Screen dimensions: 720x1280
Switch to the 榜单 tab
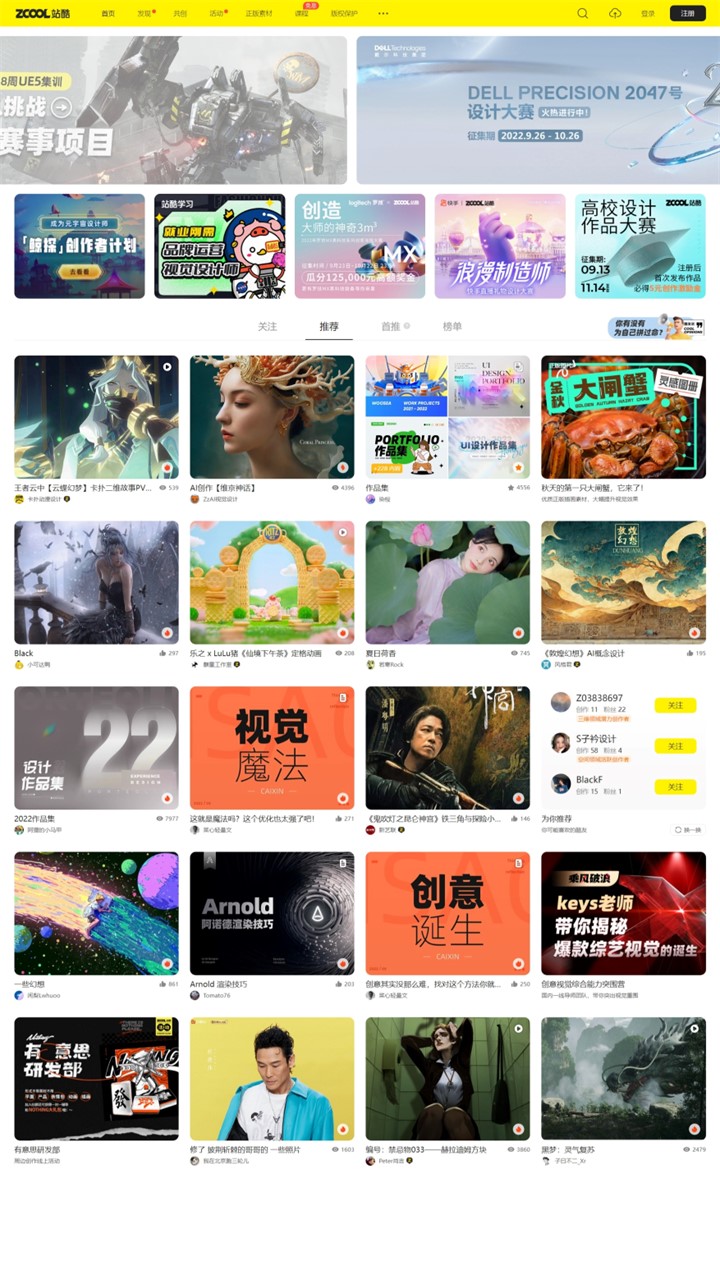(452, 327)
